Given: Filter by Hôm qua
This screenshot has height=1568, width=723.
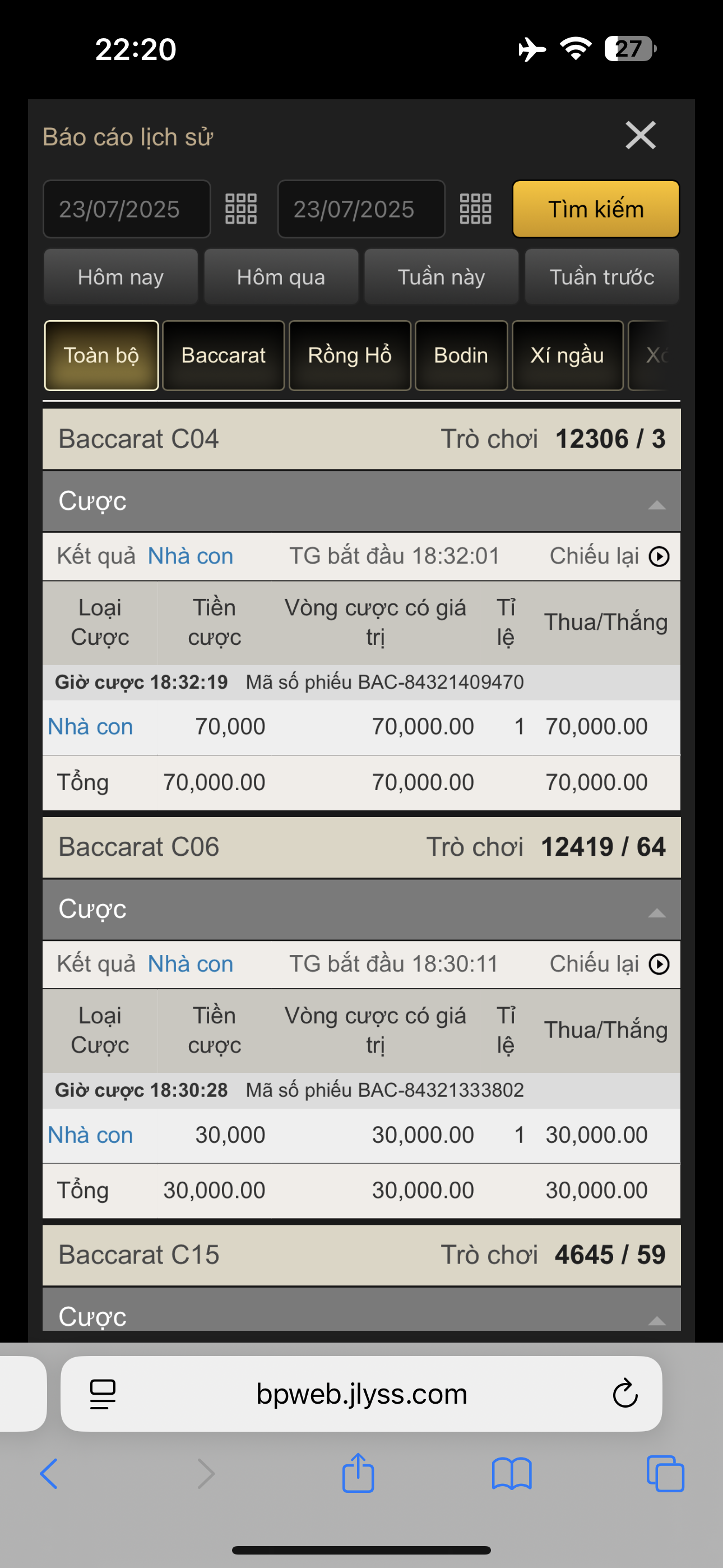Looking at the screenshot, I should (x=281, y=277).
